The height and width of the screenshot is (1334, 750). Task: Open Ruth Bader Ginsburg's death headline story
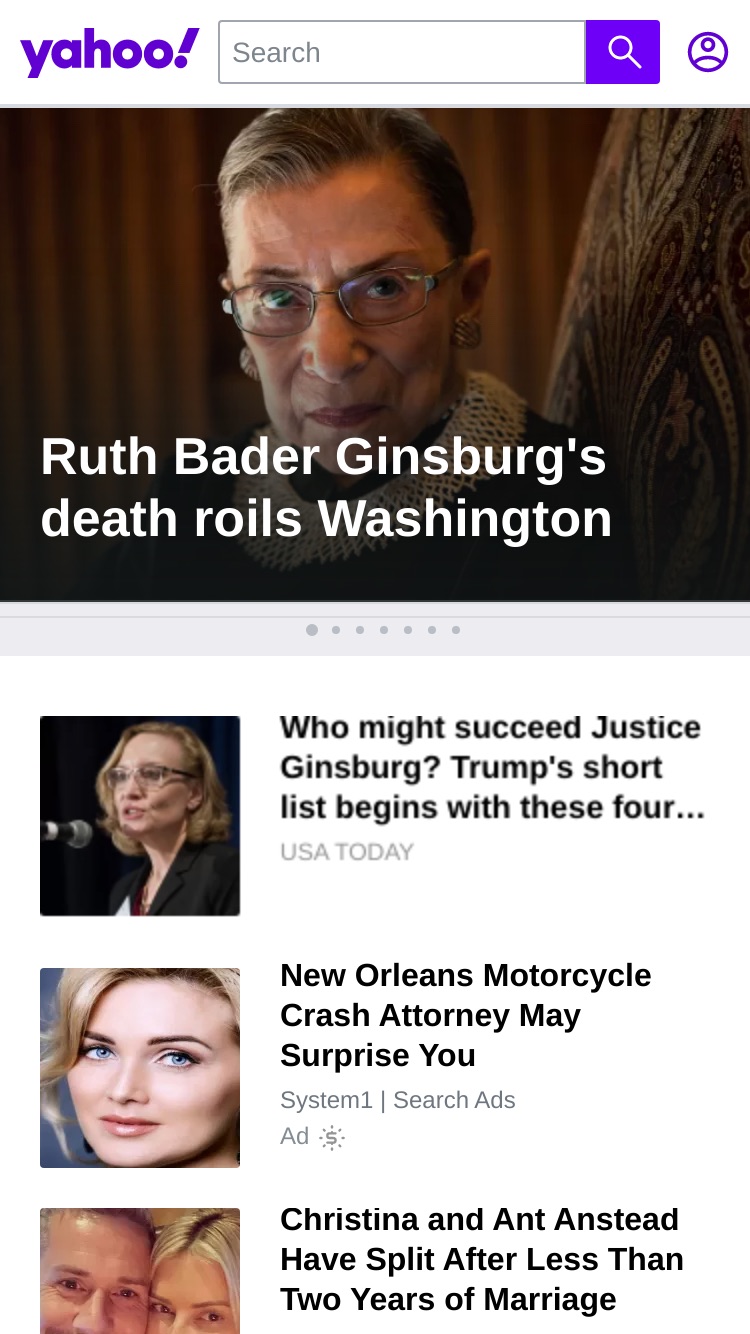pos(326,488)
